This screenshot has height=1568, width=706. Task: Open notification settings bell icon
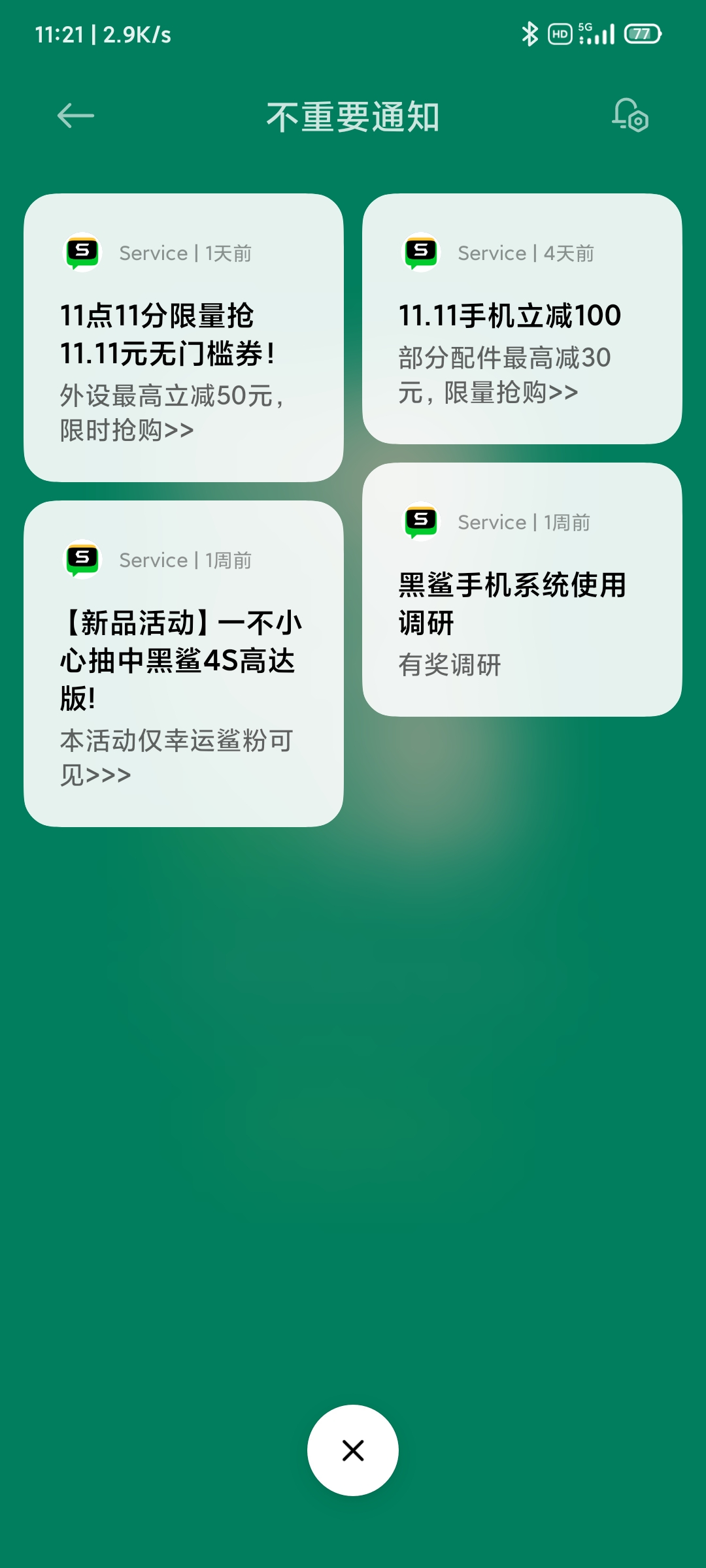[x=630, y=116]
